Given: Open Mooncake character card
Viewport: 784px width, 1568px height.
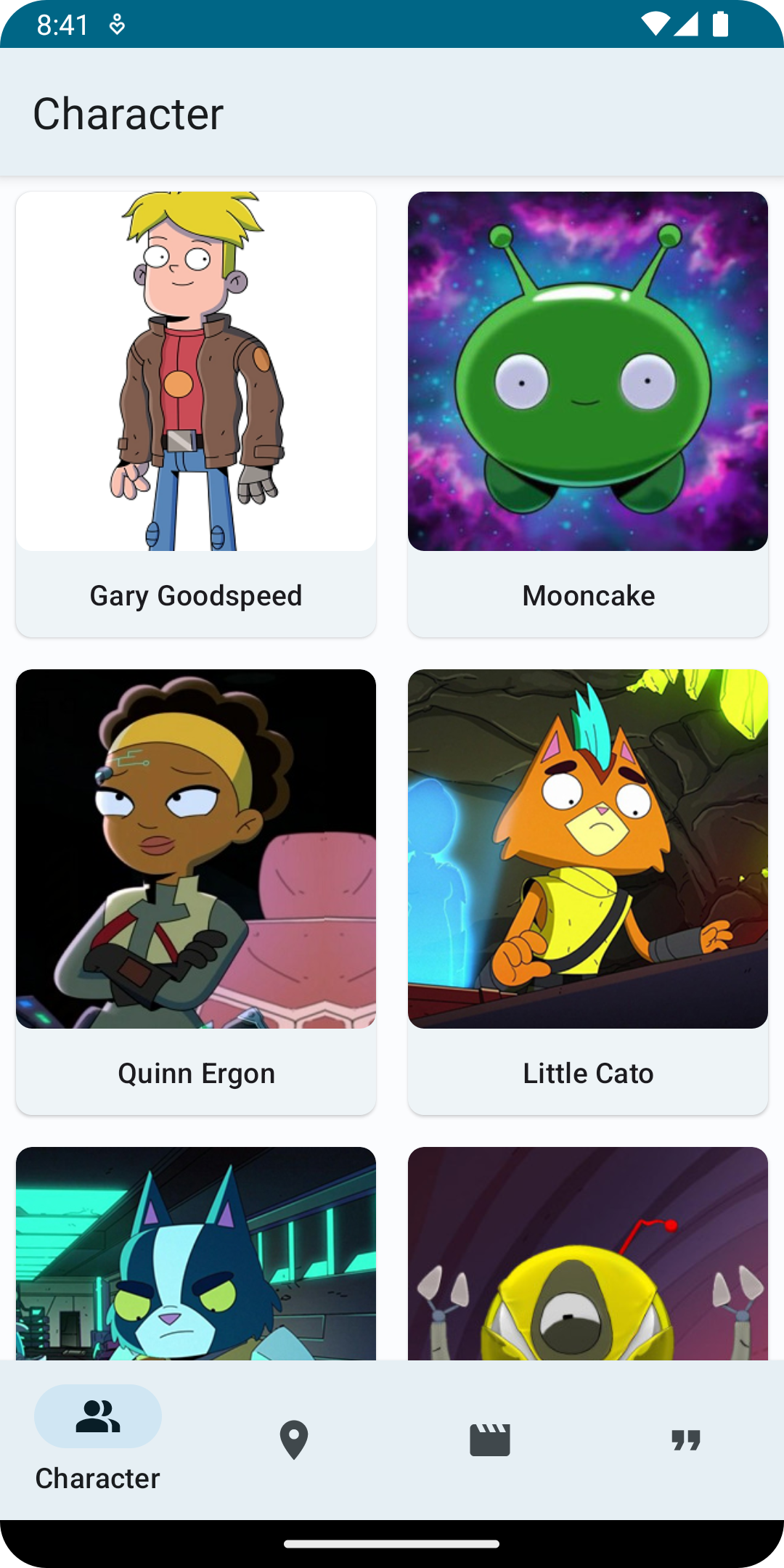Looking at the screenshot, I should 588,414.
